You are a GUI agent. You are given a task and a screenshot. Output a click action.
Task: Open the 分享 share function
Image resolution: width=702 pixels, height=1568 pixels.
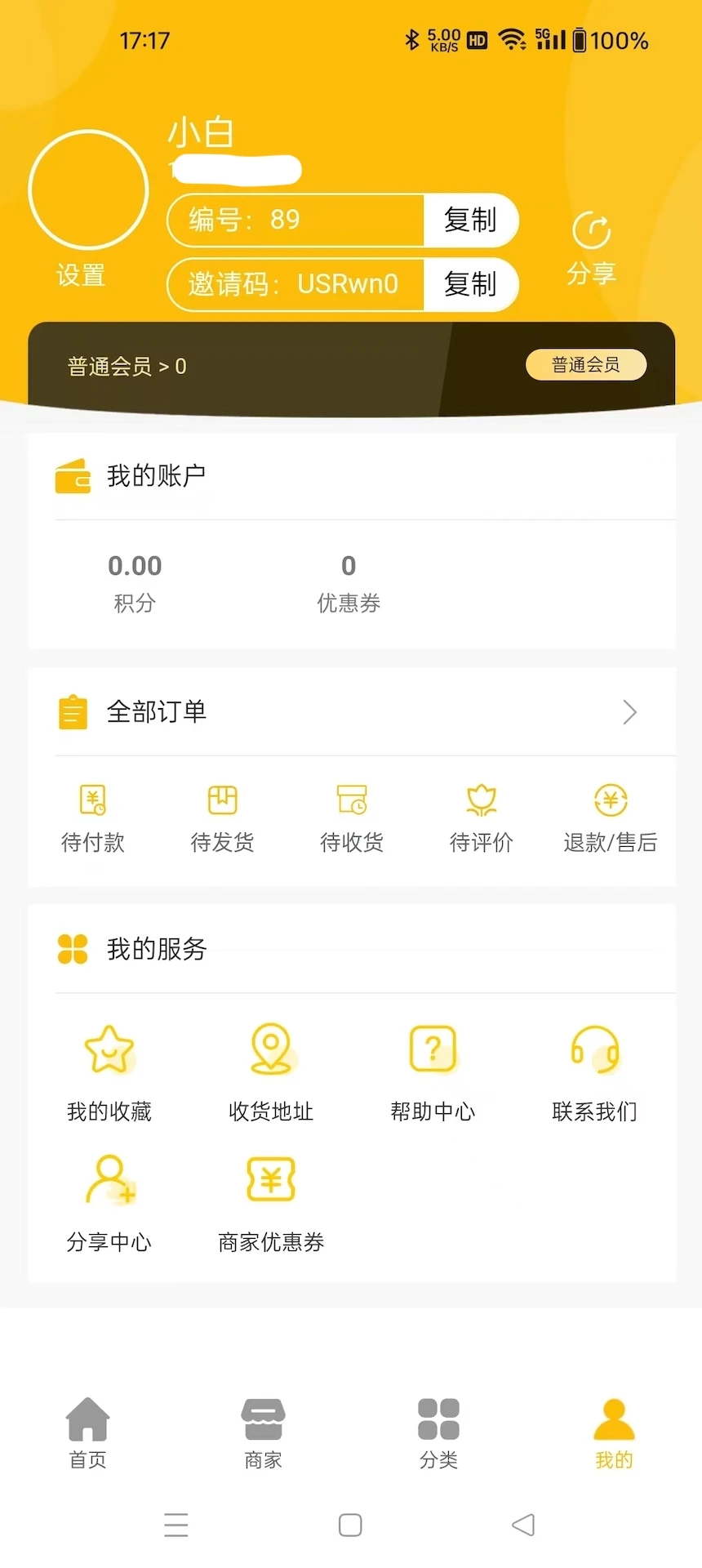pos(591,245)
